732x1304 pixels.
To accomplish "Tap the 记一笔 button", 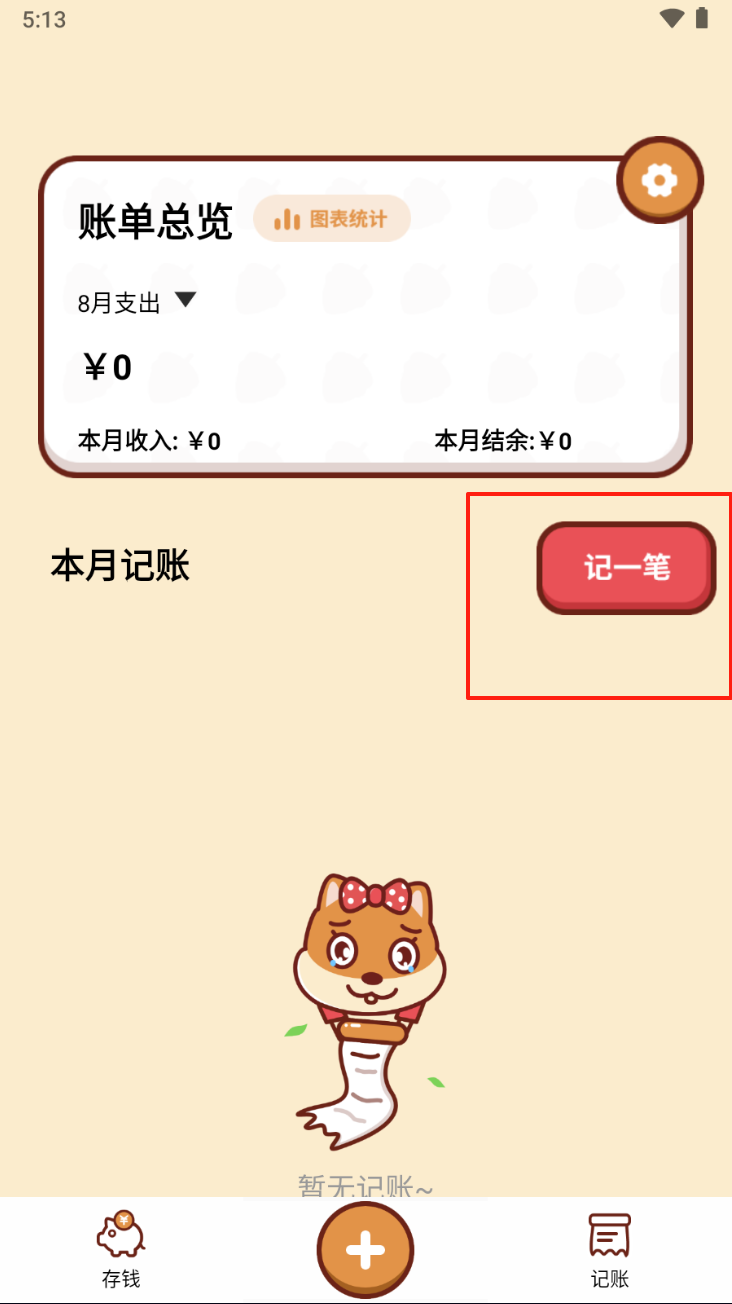I will click(627, 568).
